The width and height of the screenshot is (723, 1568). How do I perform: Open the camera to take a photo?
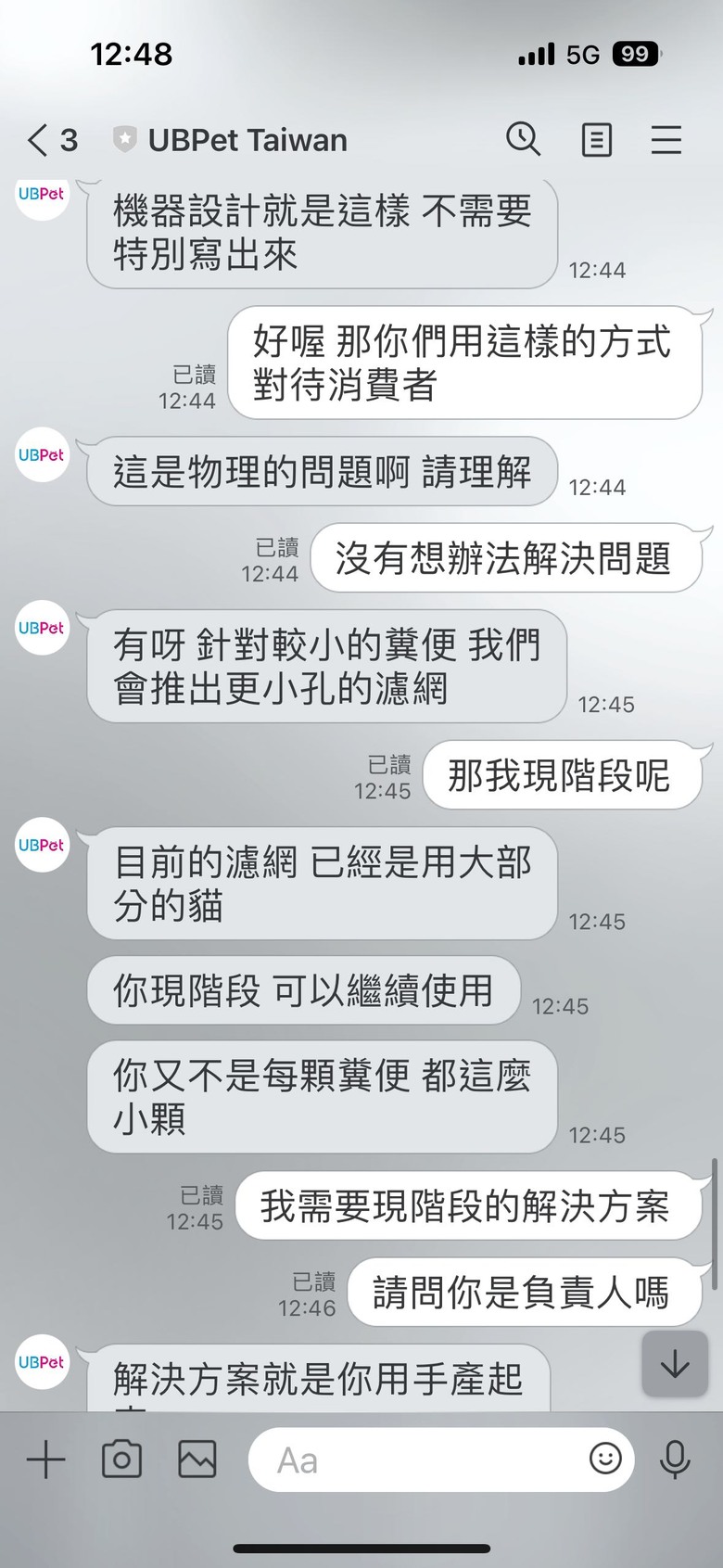coord(121,1459)
